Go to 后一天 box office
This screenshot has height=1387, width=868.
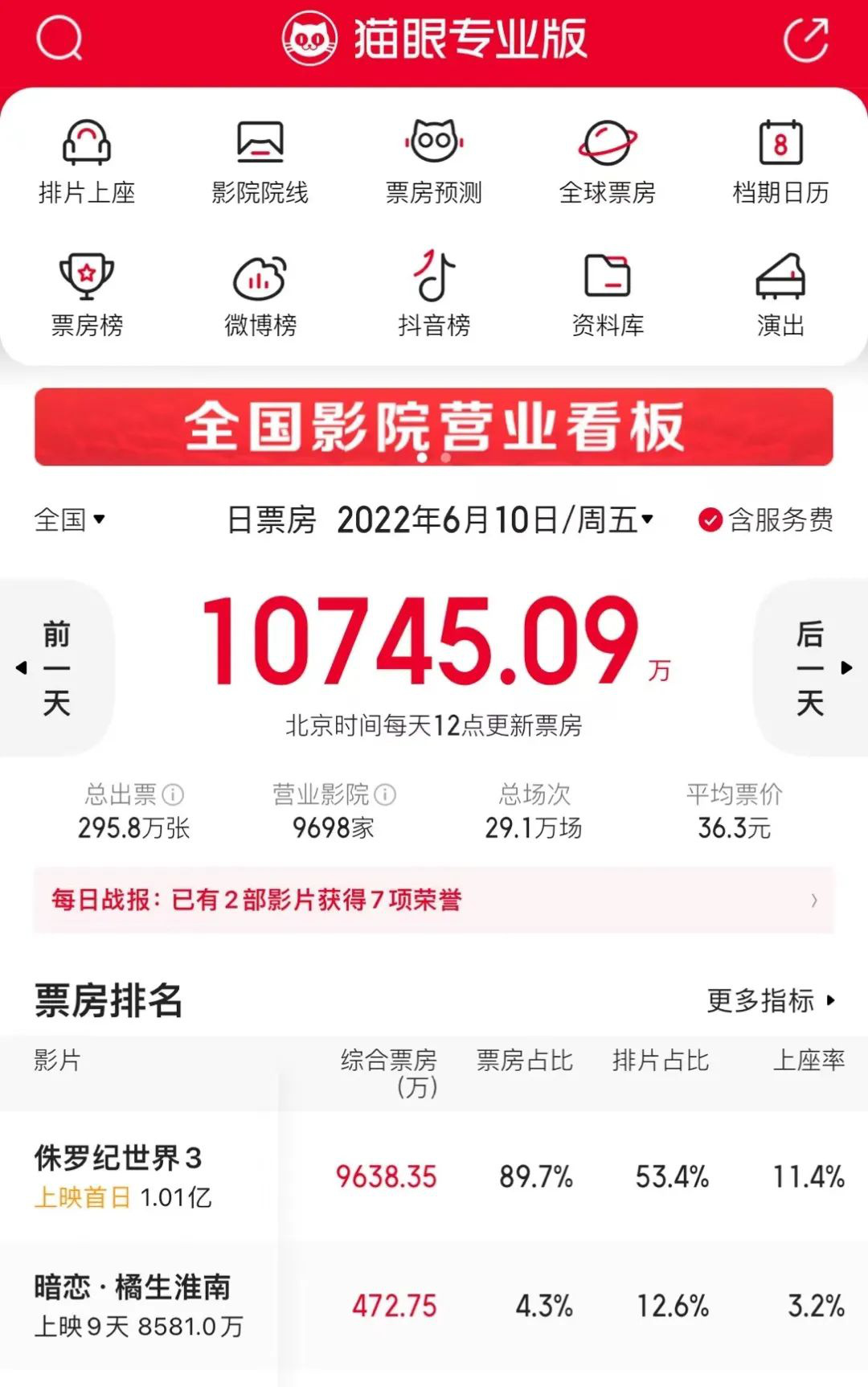click(812, 667)
